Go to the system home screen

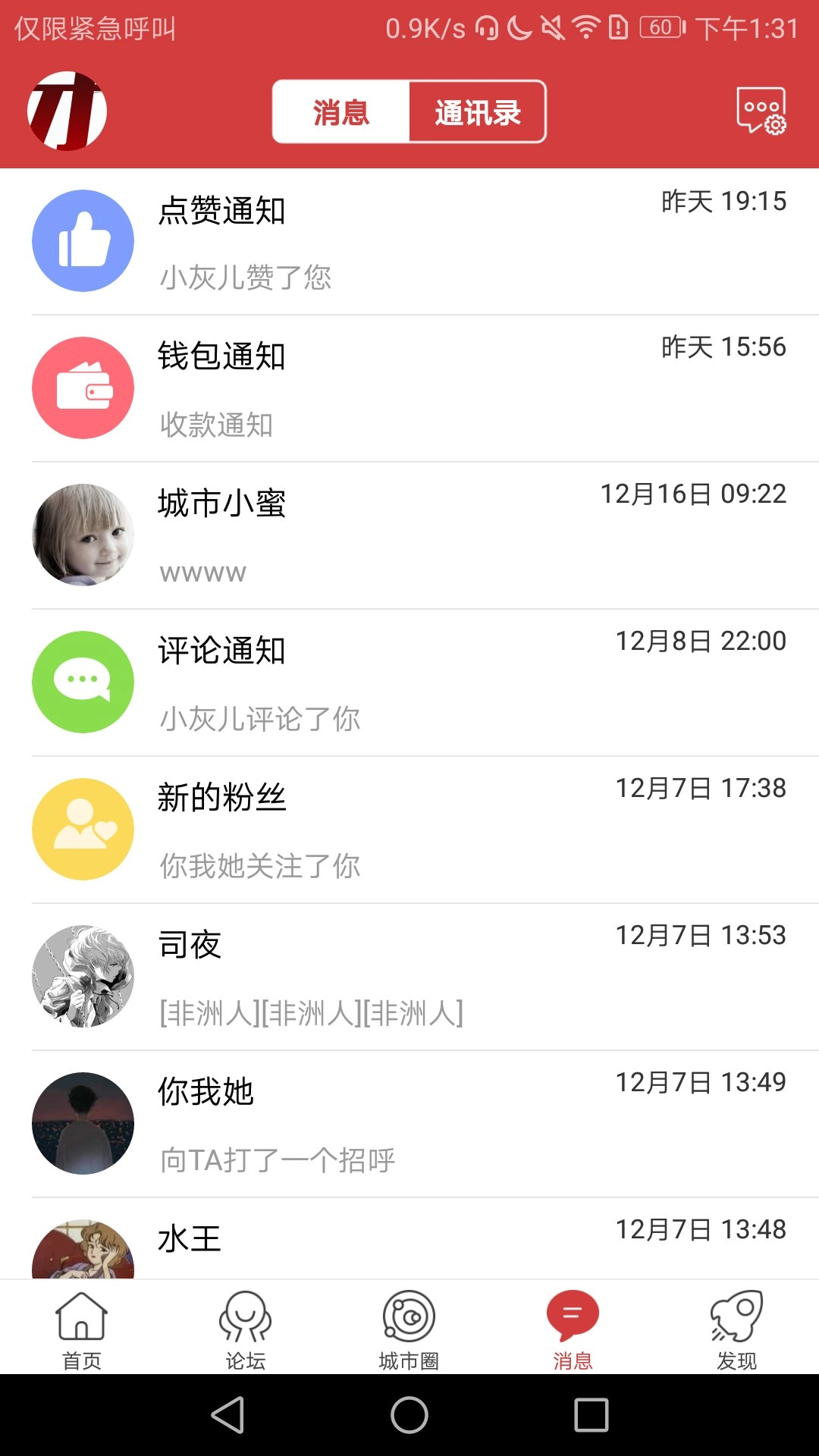[x=409, y=1415]
